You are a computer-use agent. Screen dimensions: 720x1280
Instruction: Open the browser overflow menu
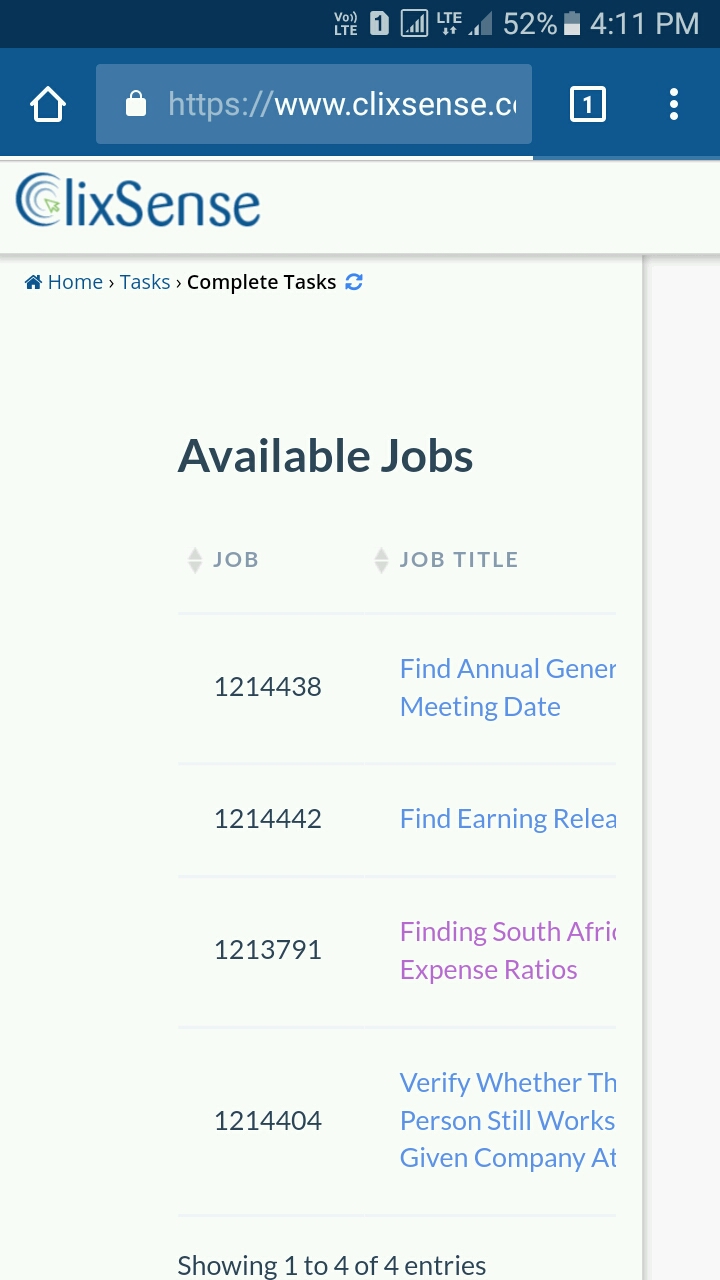coord(674,104)
